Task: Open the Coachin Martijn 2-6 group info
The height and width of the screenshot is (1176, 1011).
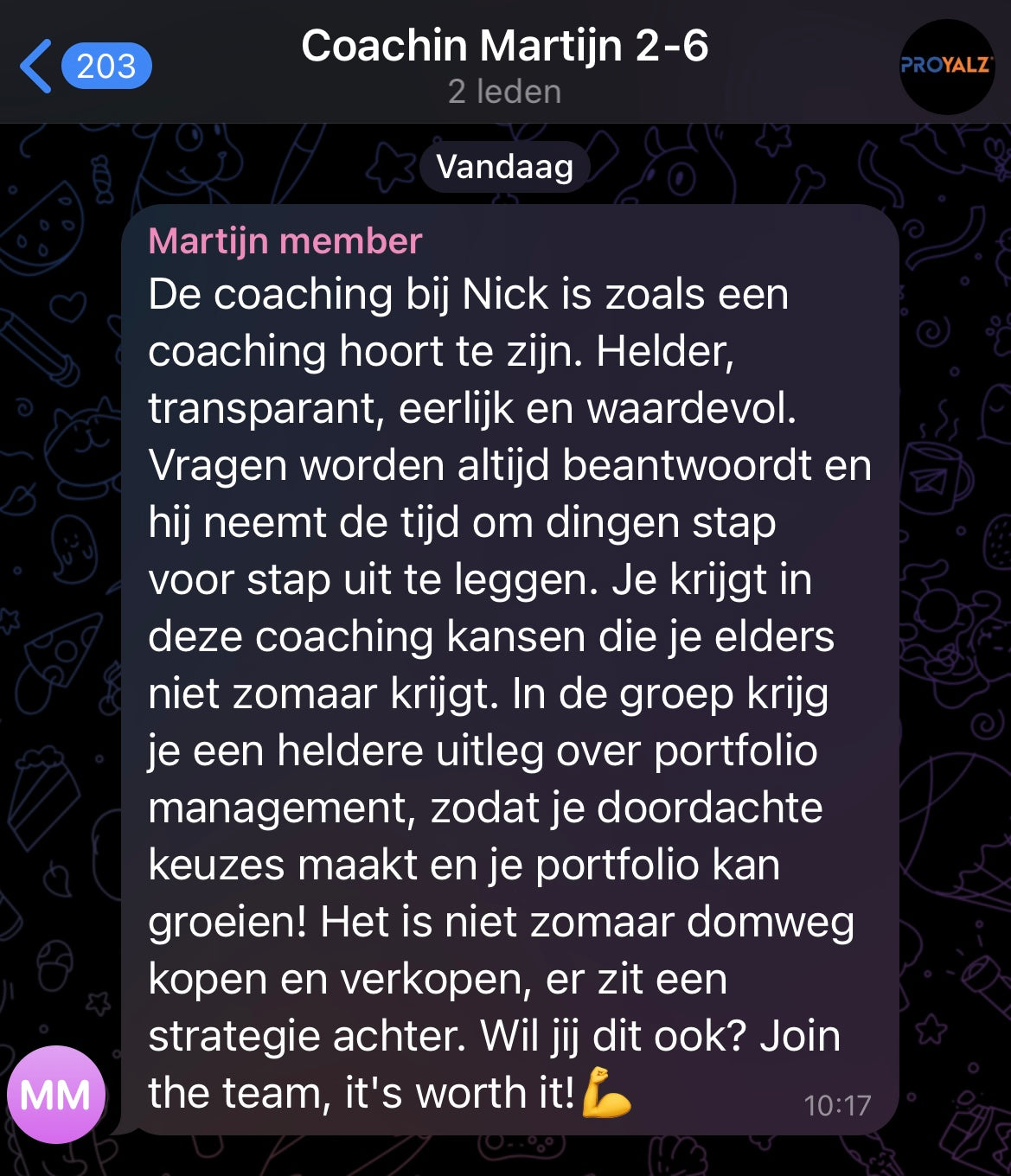Action: pos(504,64)
